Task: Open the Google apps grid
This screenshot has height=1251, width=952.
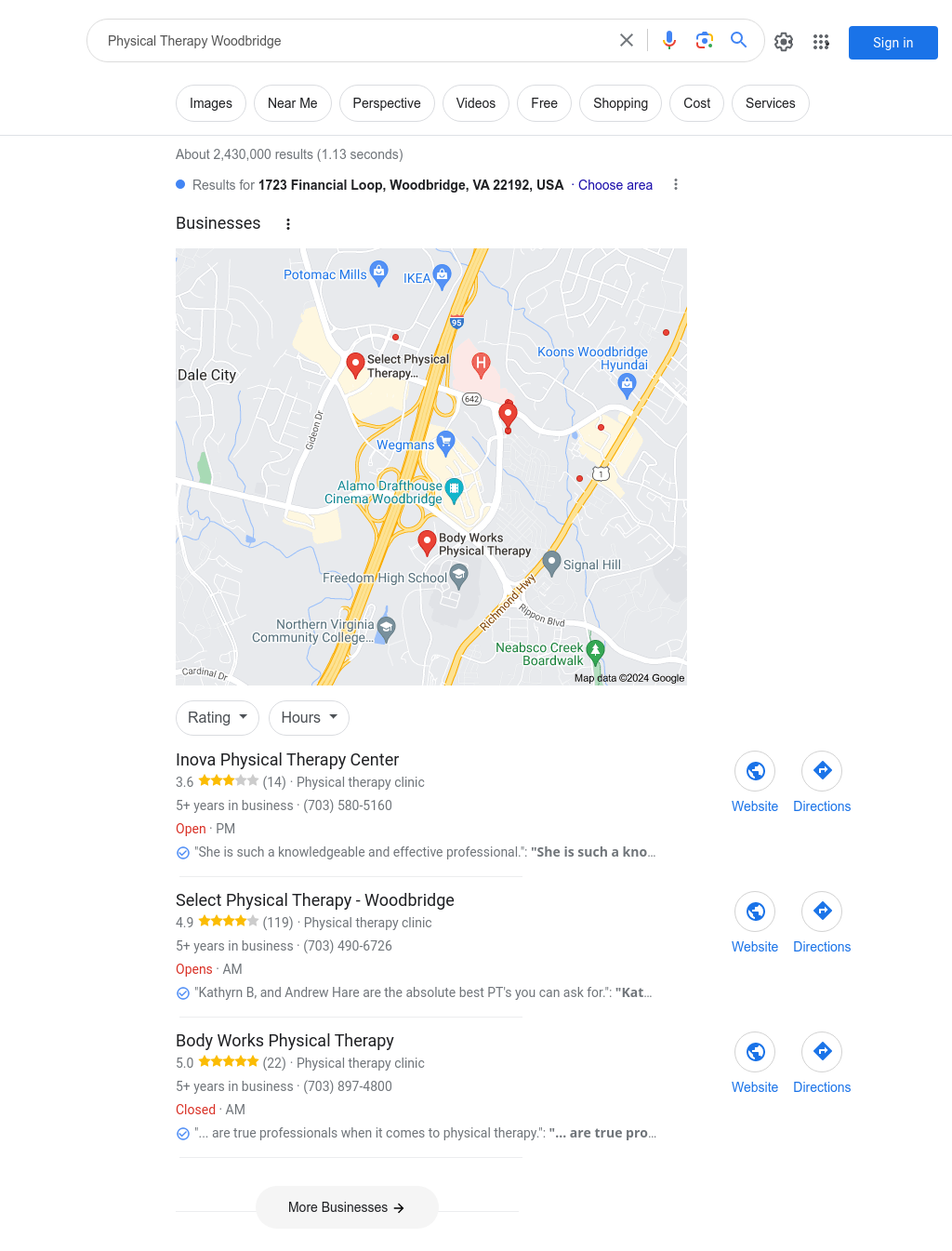Action: (x=821, y=42)
